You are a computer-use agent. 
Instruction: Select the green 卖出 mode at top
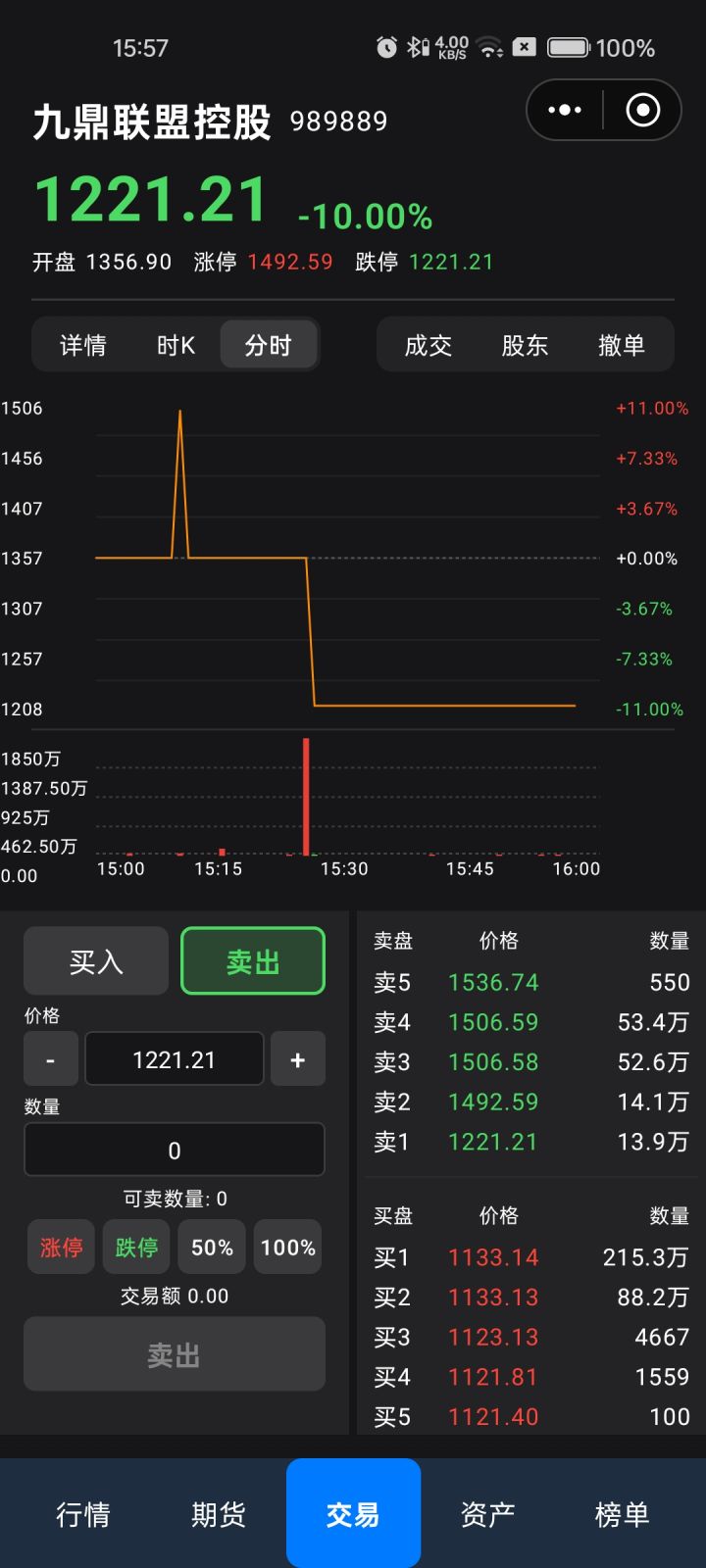(x=253, y=961)
